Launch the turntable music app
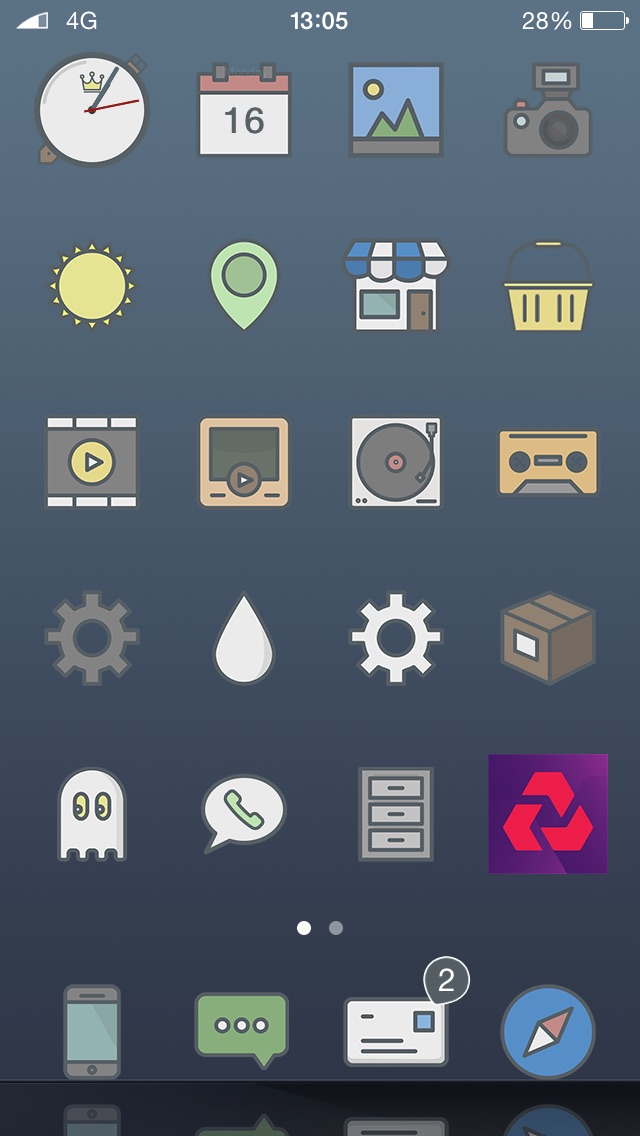 click(x=396, y=462)
